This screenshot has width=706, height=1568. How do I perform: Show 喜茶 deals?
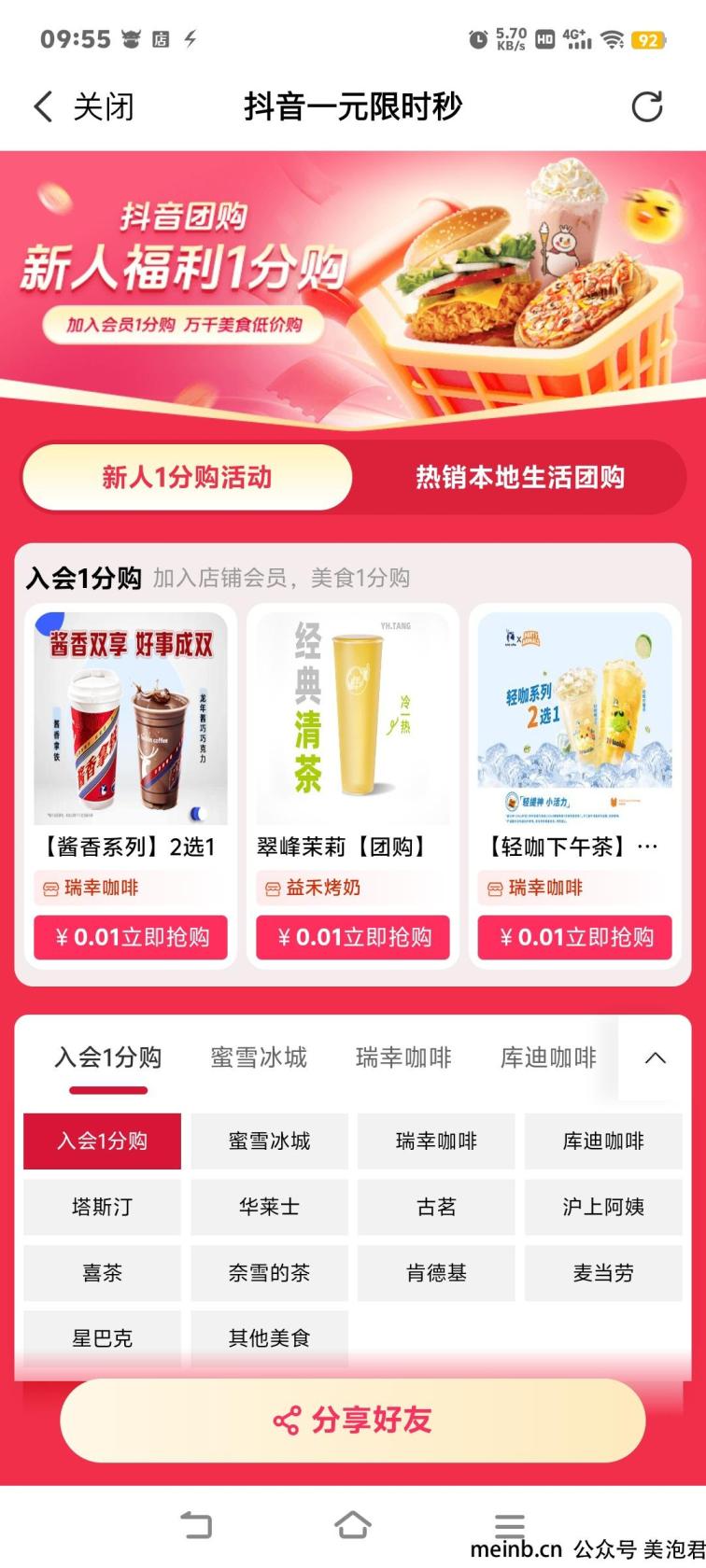[x=102, y=1273]
